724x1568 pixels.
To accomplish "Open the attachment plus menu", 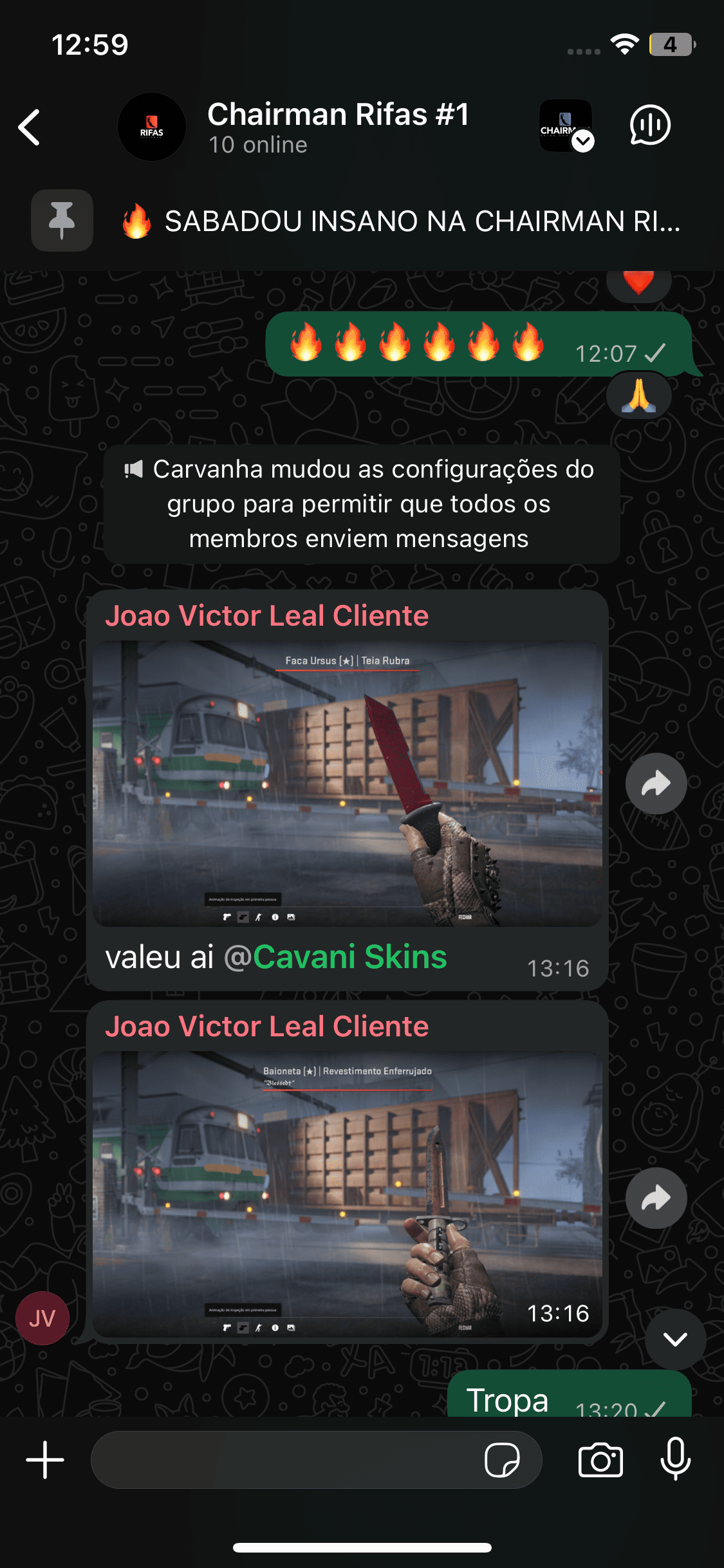I will [x=45, y=1460].
